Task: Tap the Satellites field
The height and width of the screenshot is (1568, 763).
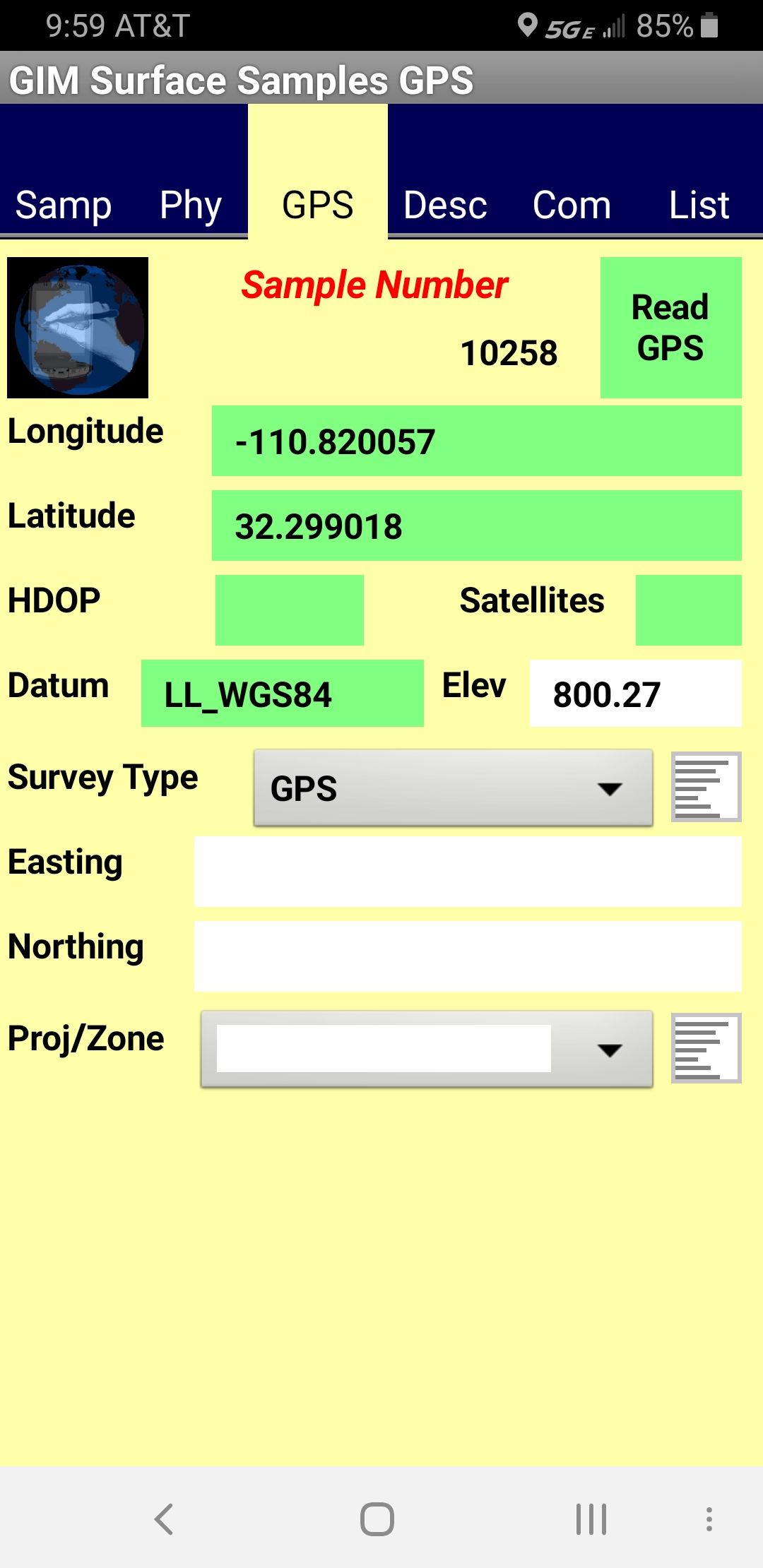Action: 688,610
